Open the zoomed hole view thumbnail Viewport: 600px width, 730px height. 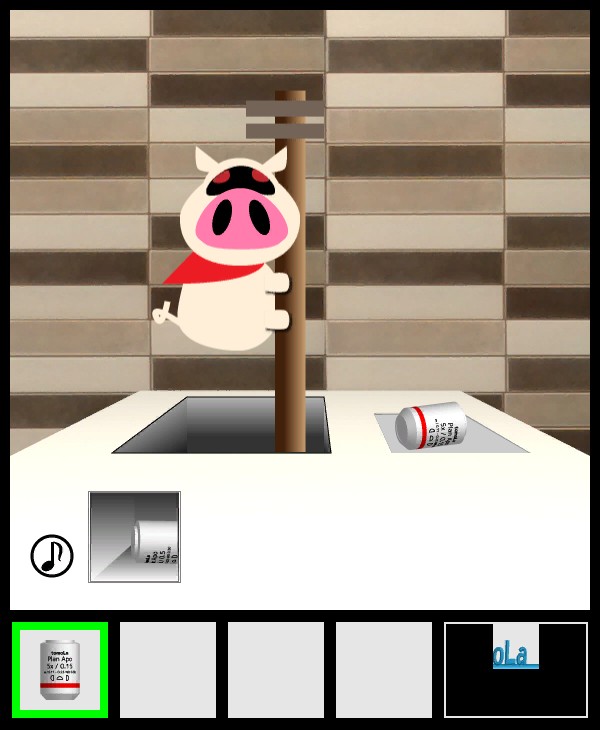click(134, 536)
